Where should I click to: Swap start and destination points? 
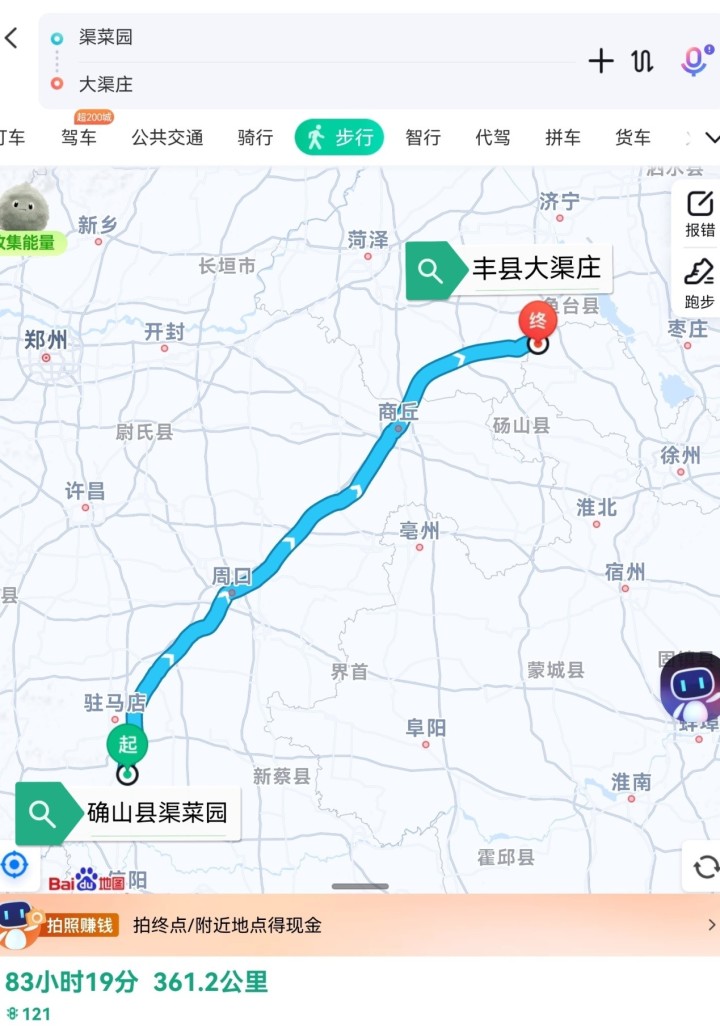point(642,61)
